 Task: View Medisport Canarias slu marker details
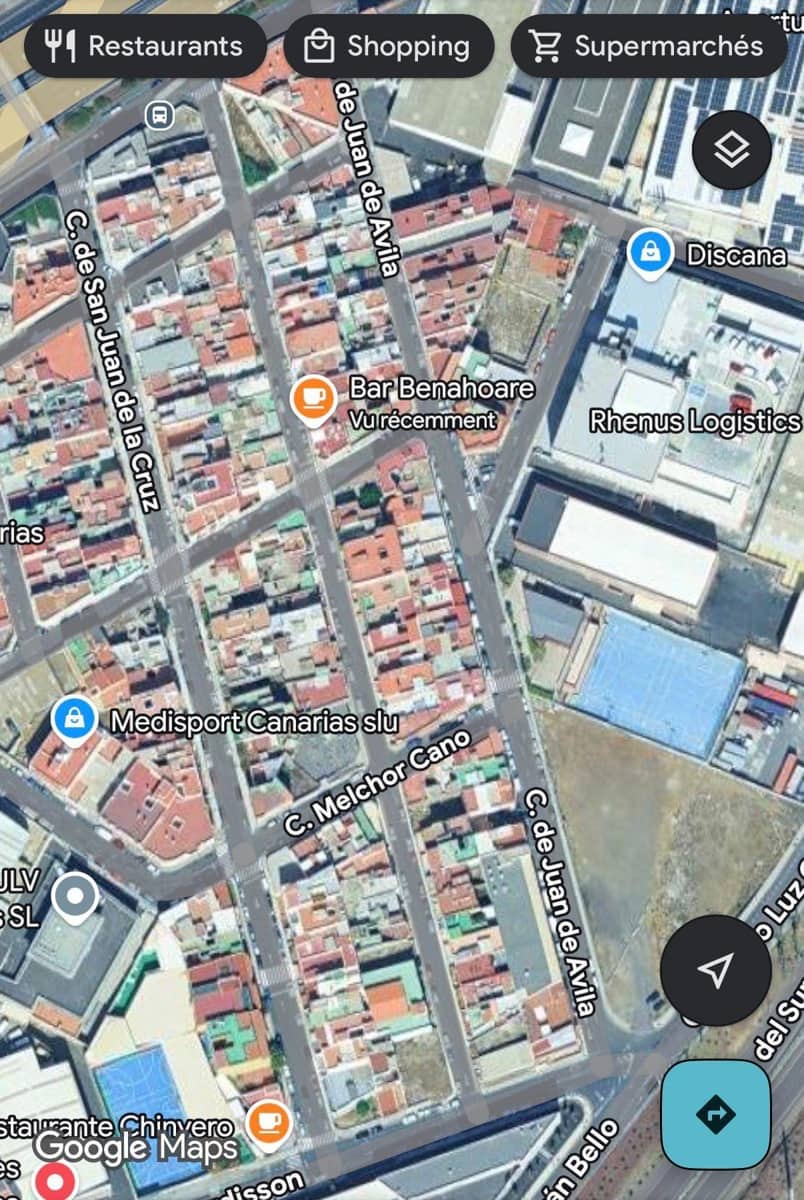pos(74,720)
